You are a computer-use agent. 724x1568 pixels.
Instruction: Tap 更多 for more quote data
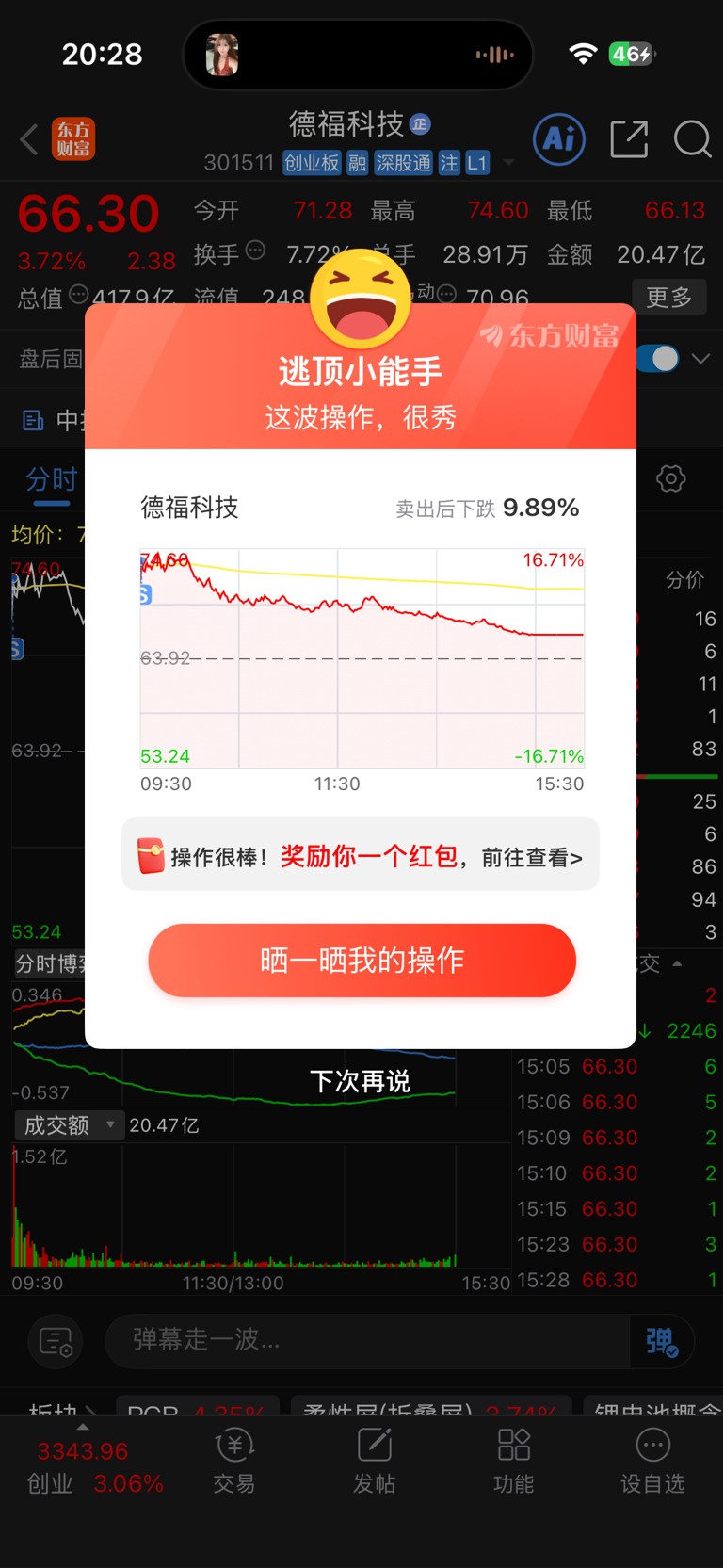pyautogui.click(x=669, y=298)
